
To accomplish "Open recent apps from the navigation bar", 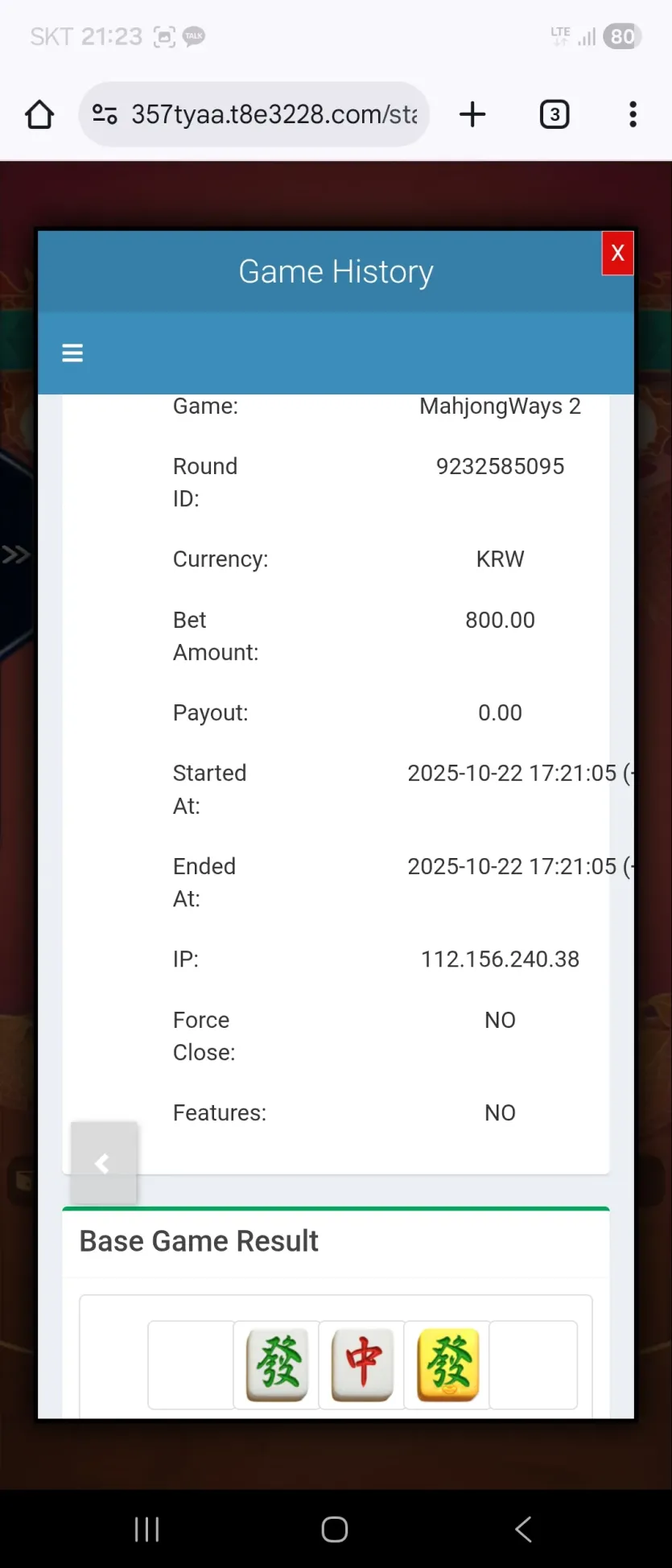I will click(147, 1529).
